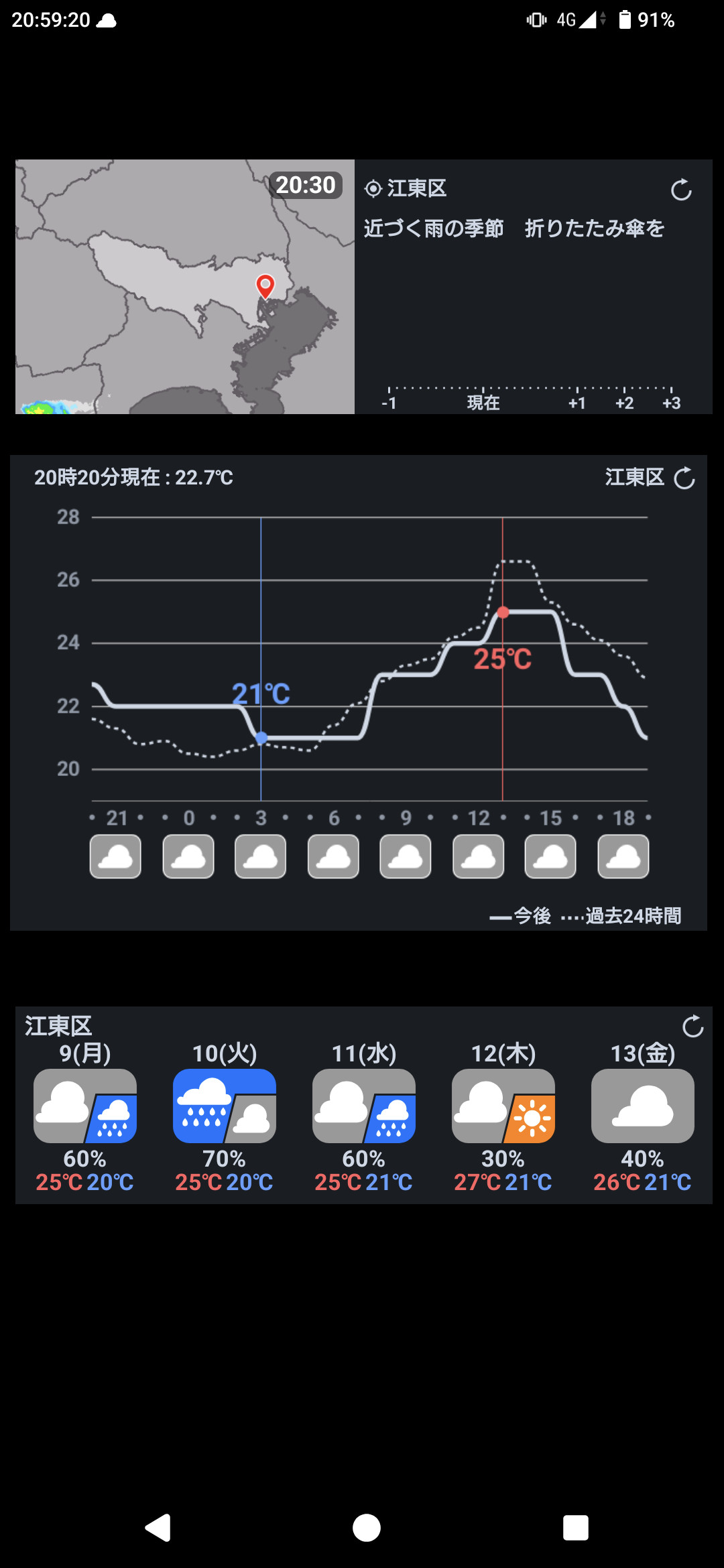This screenshot has width=724, height=1568.
Task: Open the rain radar map
Action: [x=185, y=287]
